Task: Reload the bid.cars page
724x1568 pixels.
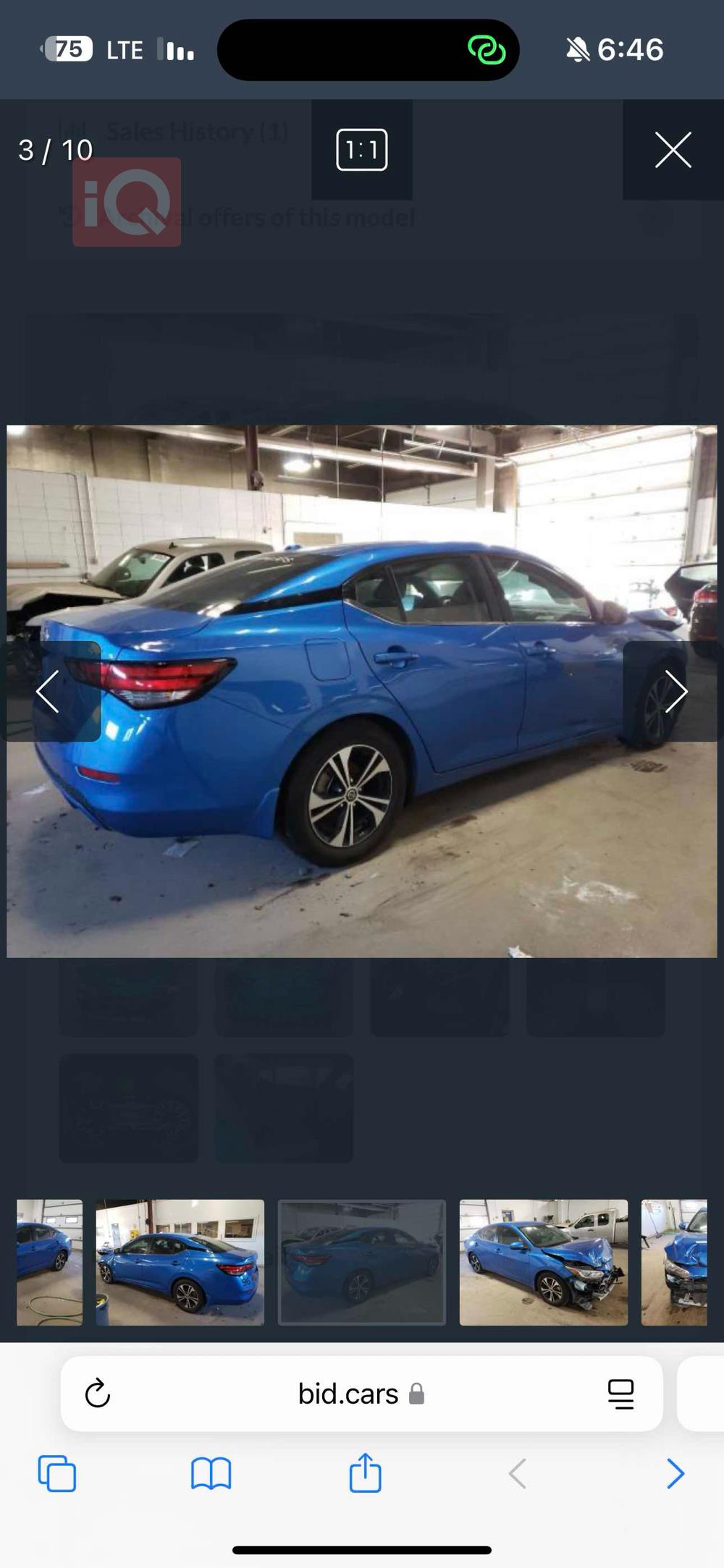Action: pos(98,1393)
